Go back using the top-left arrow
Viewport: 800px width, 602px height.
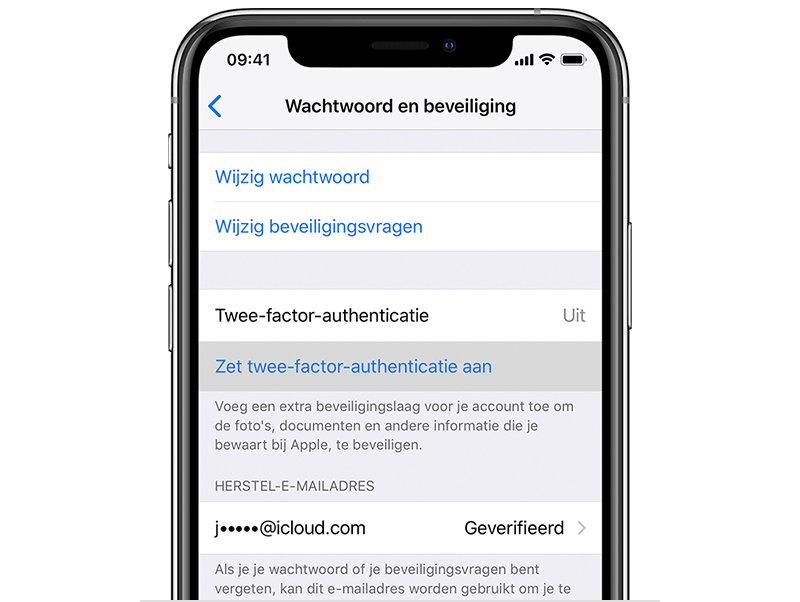coord(215,106)
